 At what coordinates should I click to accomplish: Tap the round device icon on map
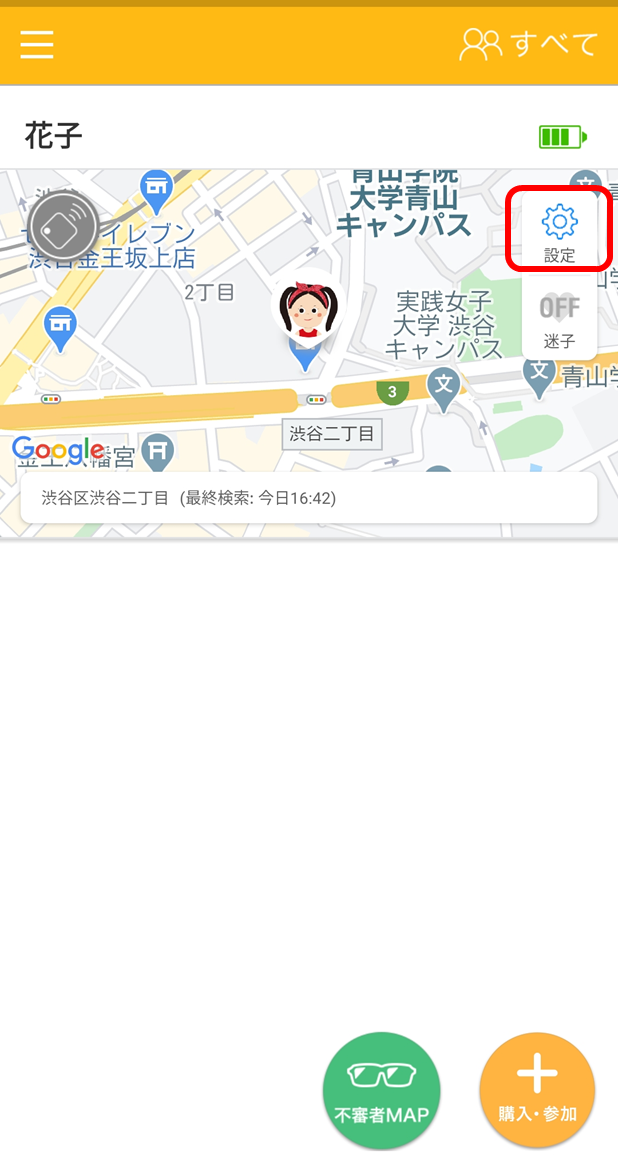click(64, 226)
